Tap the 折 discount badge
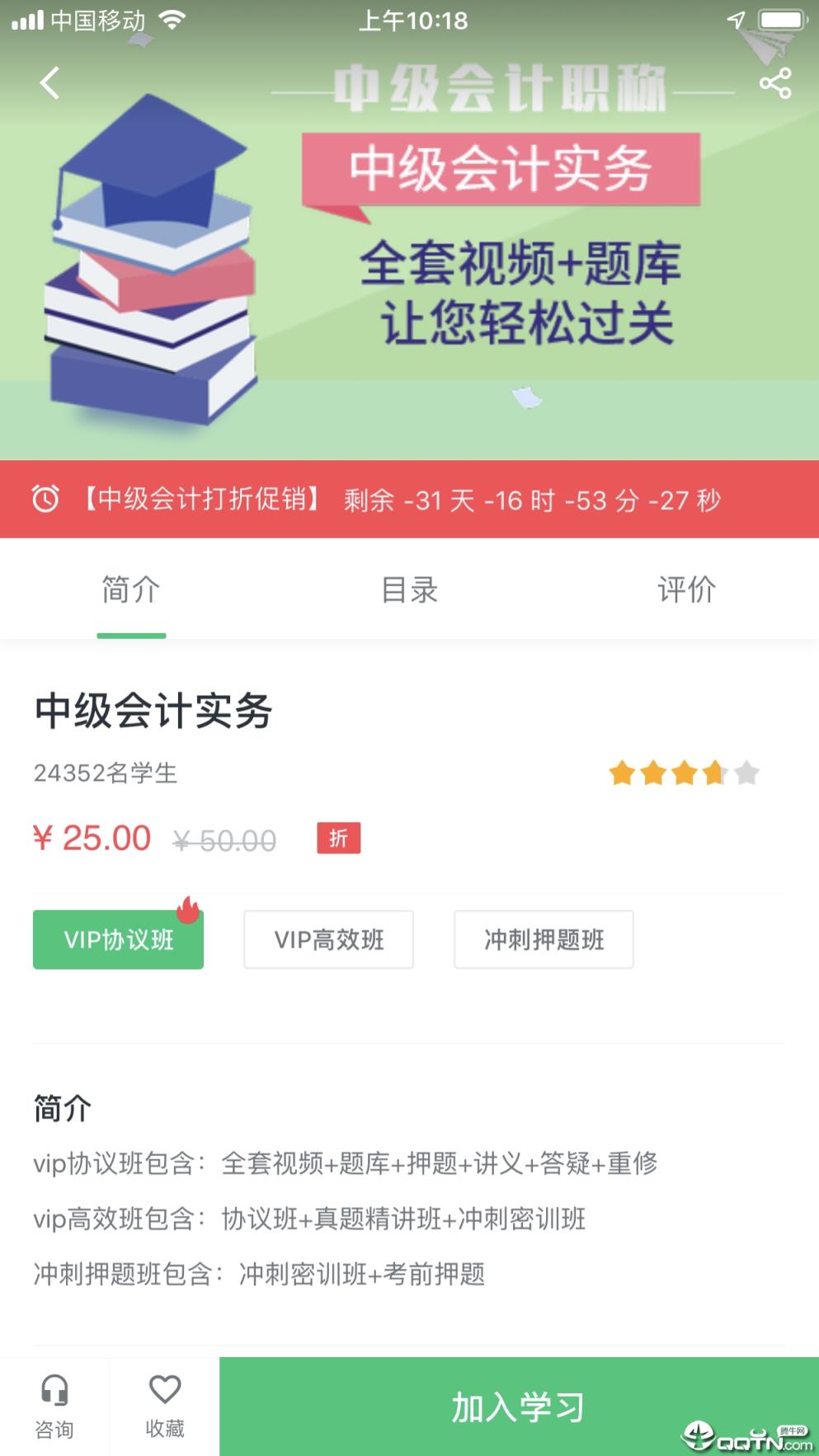 click(338, 838)
